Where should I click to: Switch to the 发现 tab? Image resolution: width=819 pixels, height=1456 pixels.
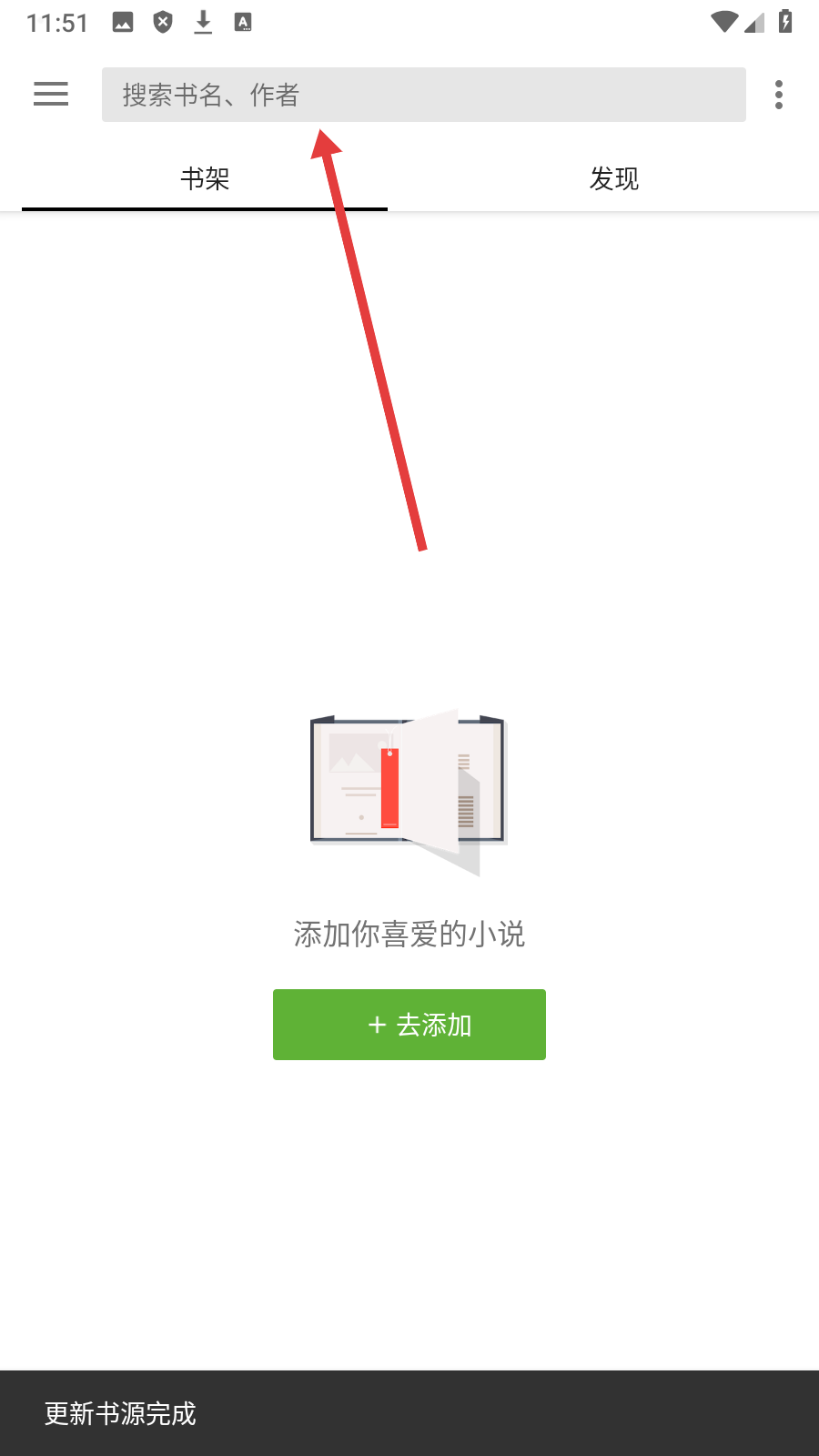point(614,178)
